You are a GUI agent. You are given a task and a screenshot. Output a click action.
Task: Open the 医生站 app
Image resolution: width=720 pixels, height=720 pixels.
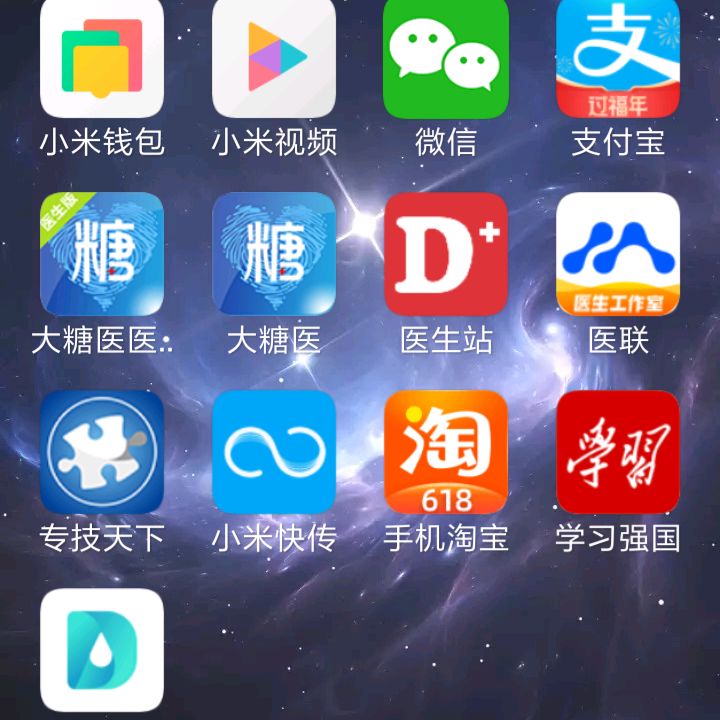pyautogui.click(x=446, y=254)
